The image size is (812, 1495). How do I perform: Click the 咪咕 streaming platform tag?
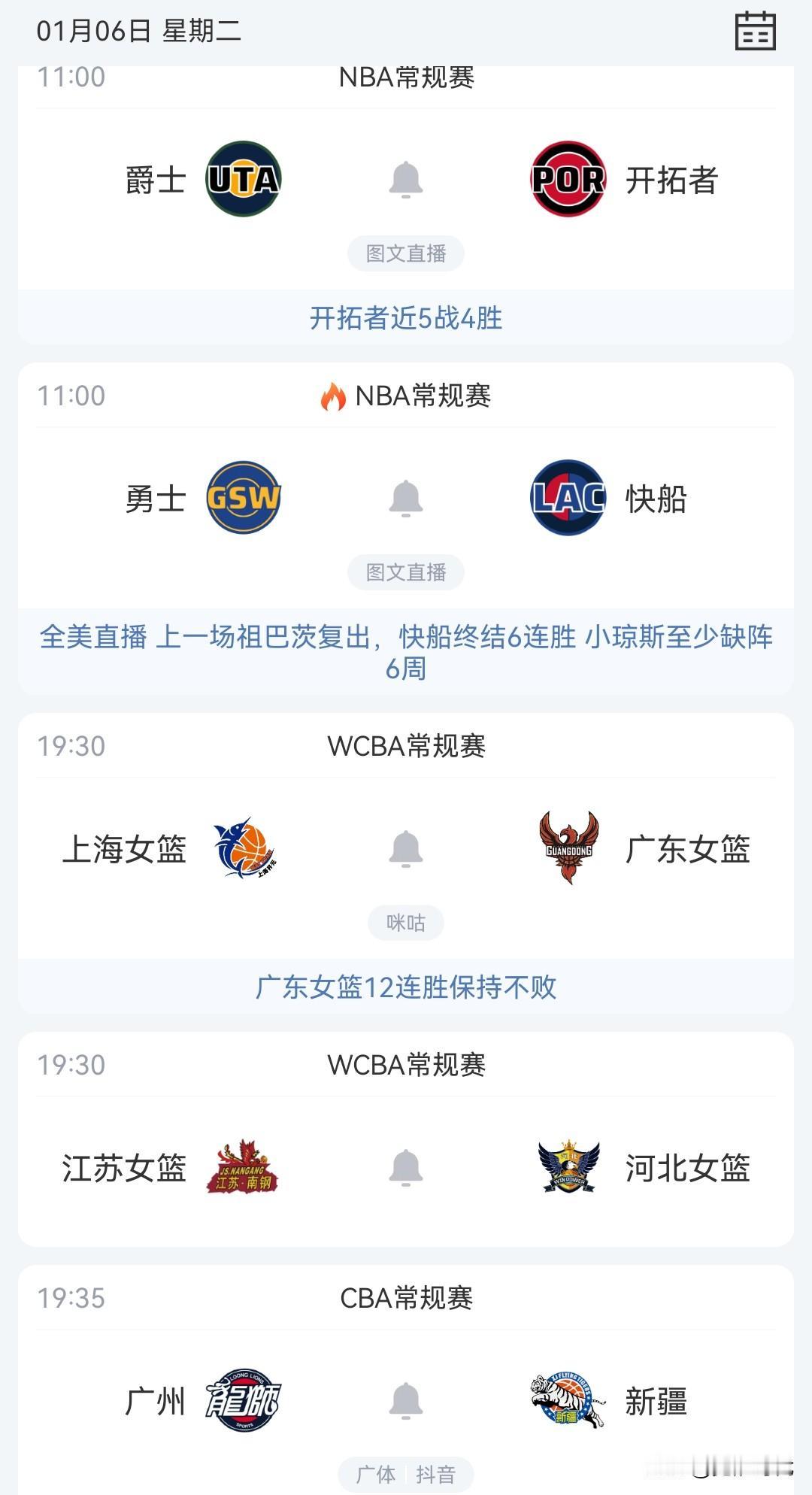click(x=406, y=922)
